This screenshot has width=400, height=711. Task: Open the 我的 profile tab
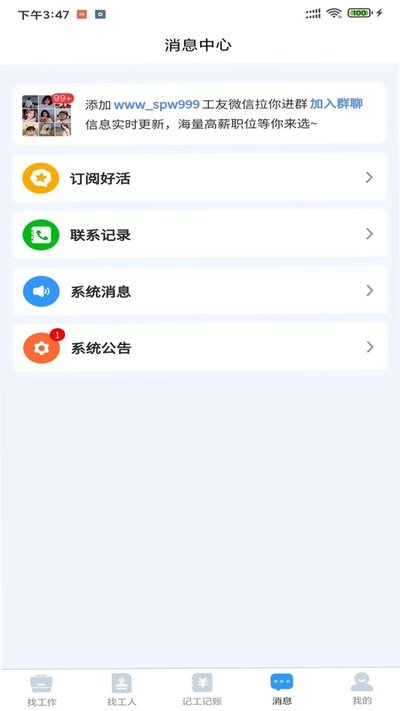point(361,690)
